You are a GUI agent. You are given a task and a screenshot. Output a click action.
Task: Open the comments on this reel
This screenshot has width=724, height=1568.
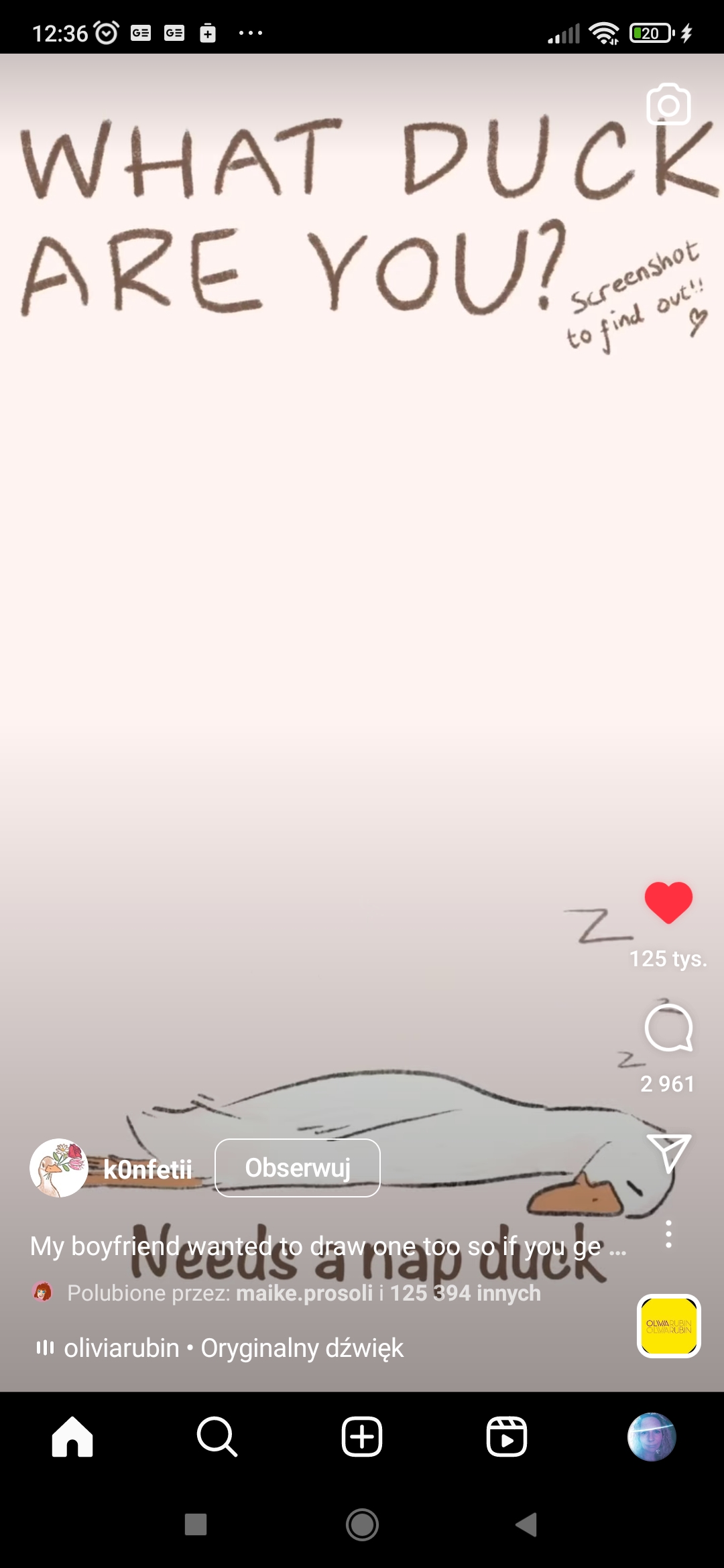pyautogui.click(x=668, y=1028)
